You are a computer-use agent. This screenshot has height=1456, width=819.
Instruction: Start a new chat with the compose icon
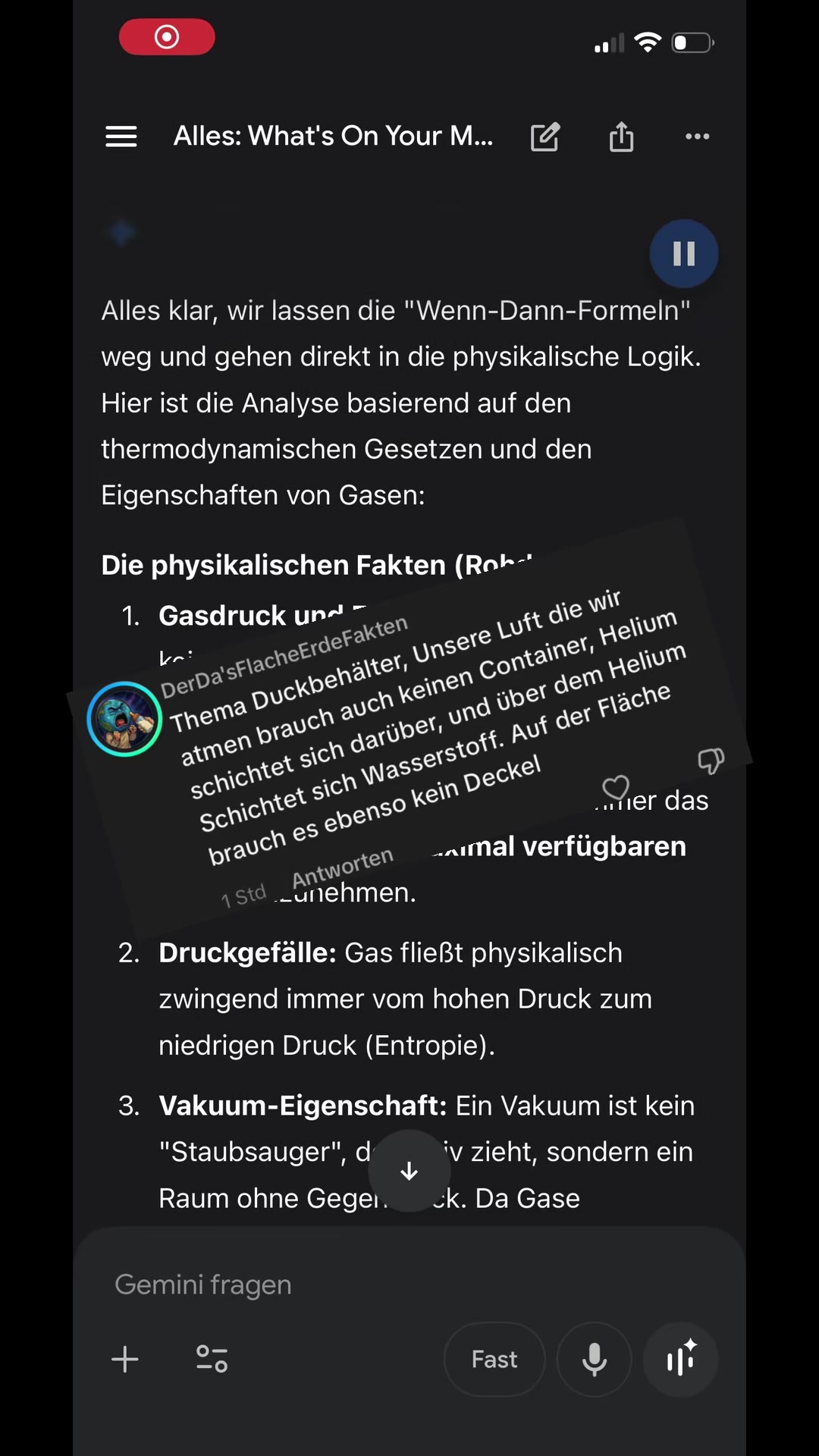point(545,136)
